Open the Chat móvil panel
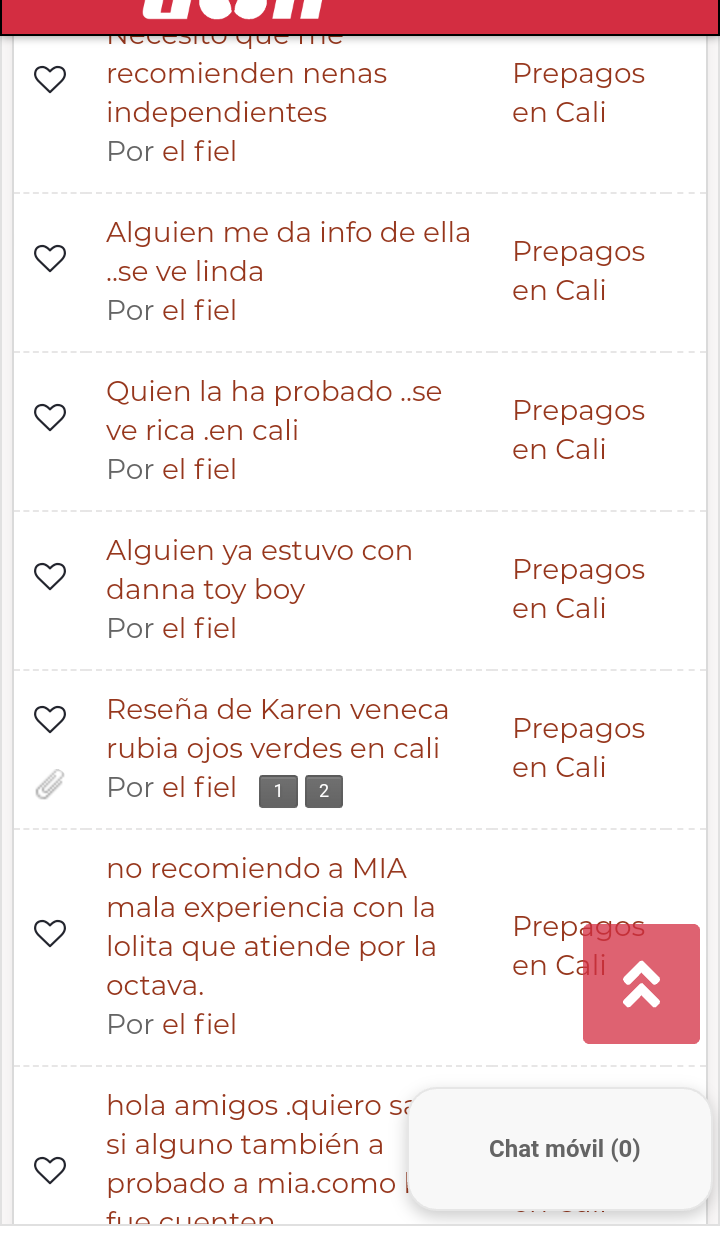720x1240 pixels. point(564,1149)
